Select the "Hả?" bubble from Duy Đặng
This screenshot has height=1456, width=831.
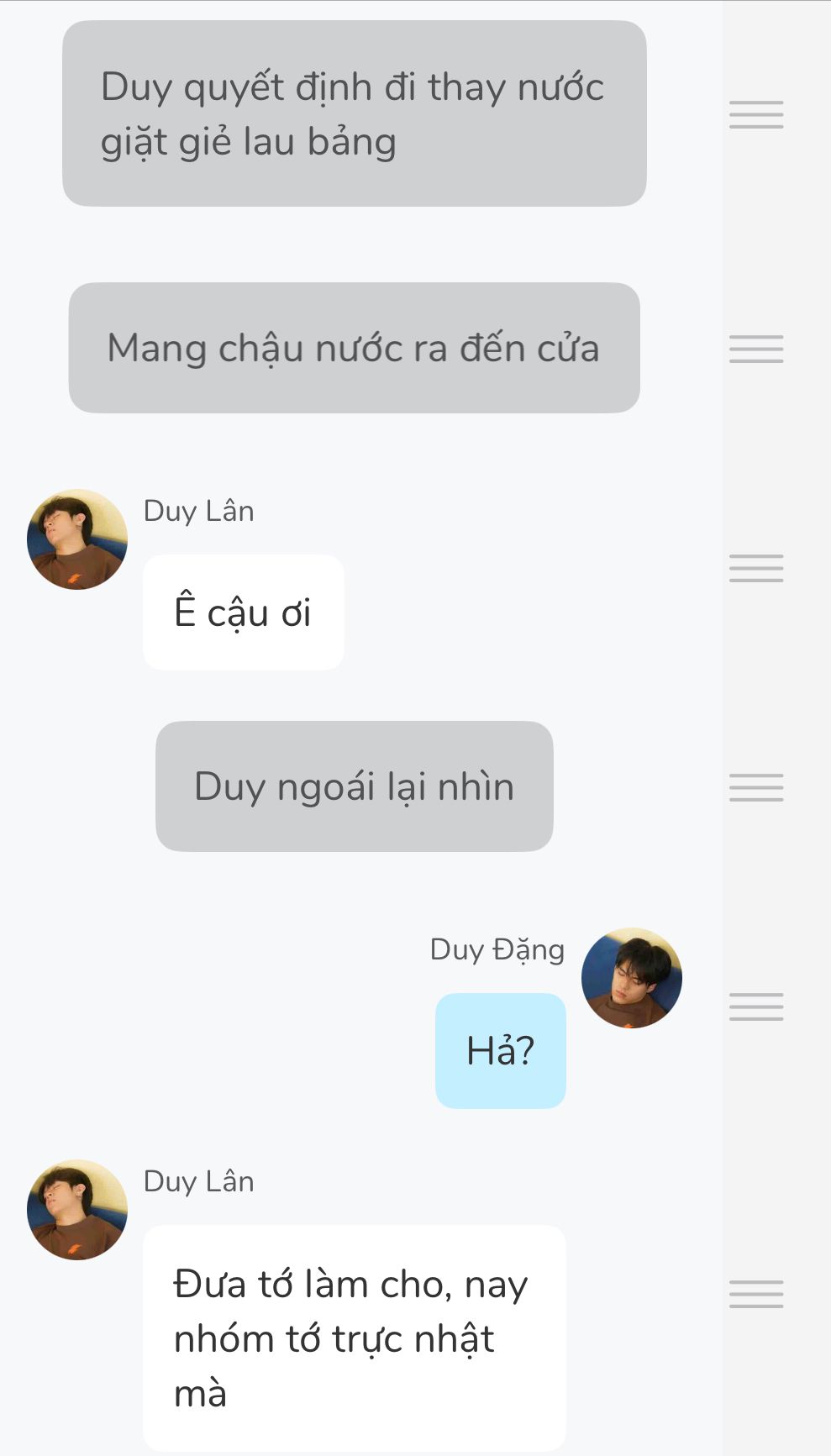500,1051
